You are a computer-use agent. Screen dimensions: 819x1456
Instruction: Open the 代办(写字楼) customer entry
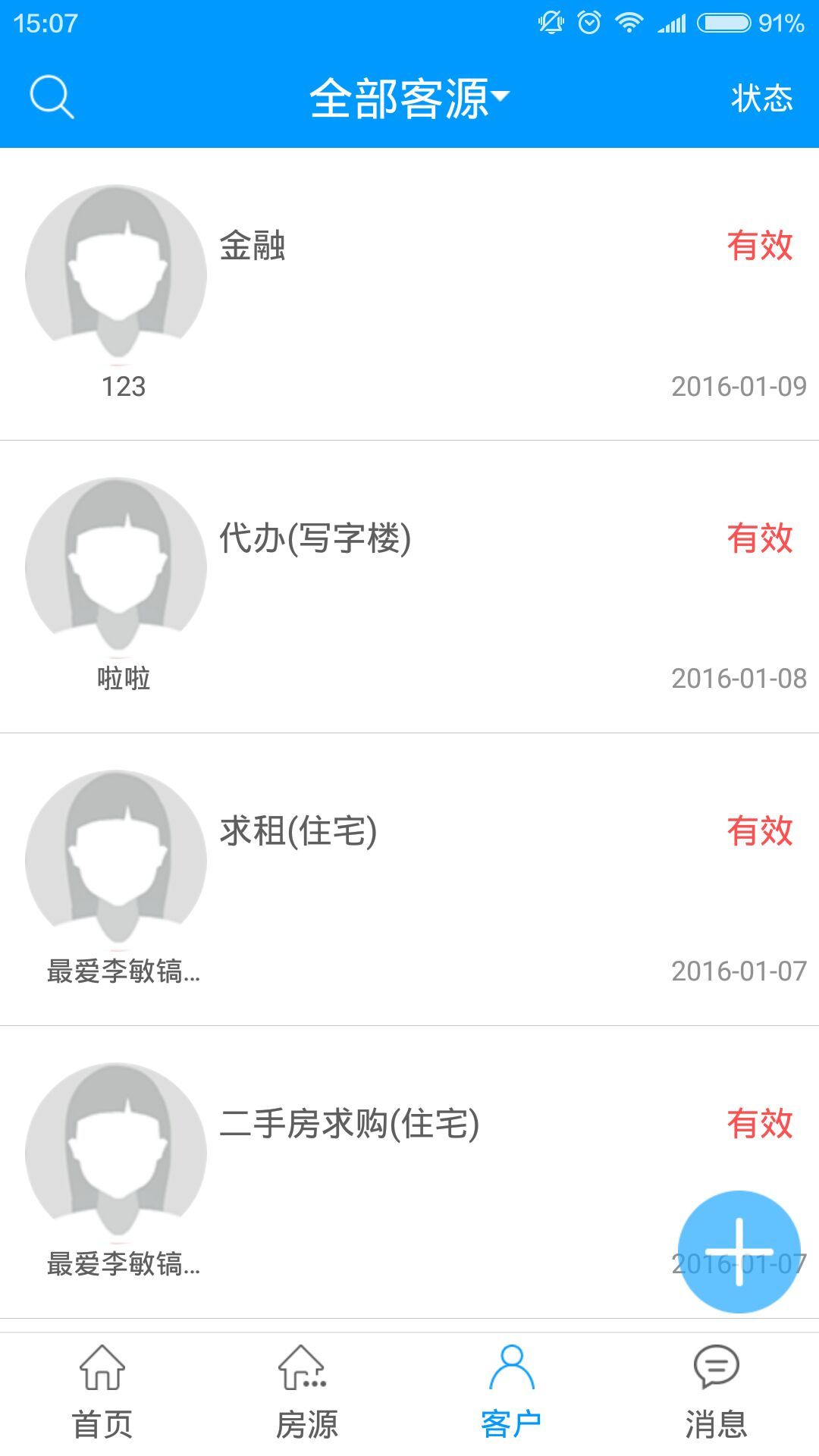tap(409, 587)
